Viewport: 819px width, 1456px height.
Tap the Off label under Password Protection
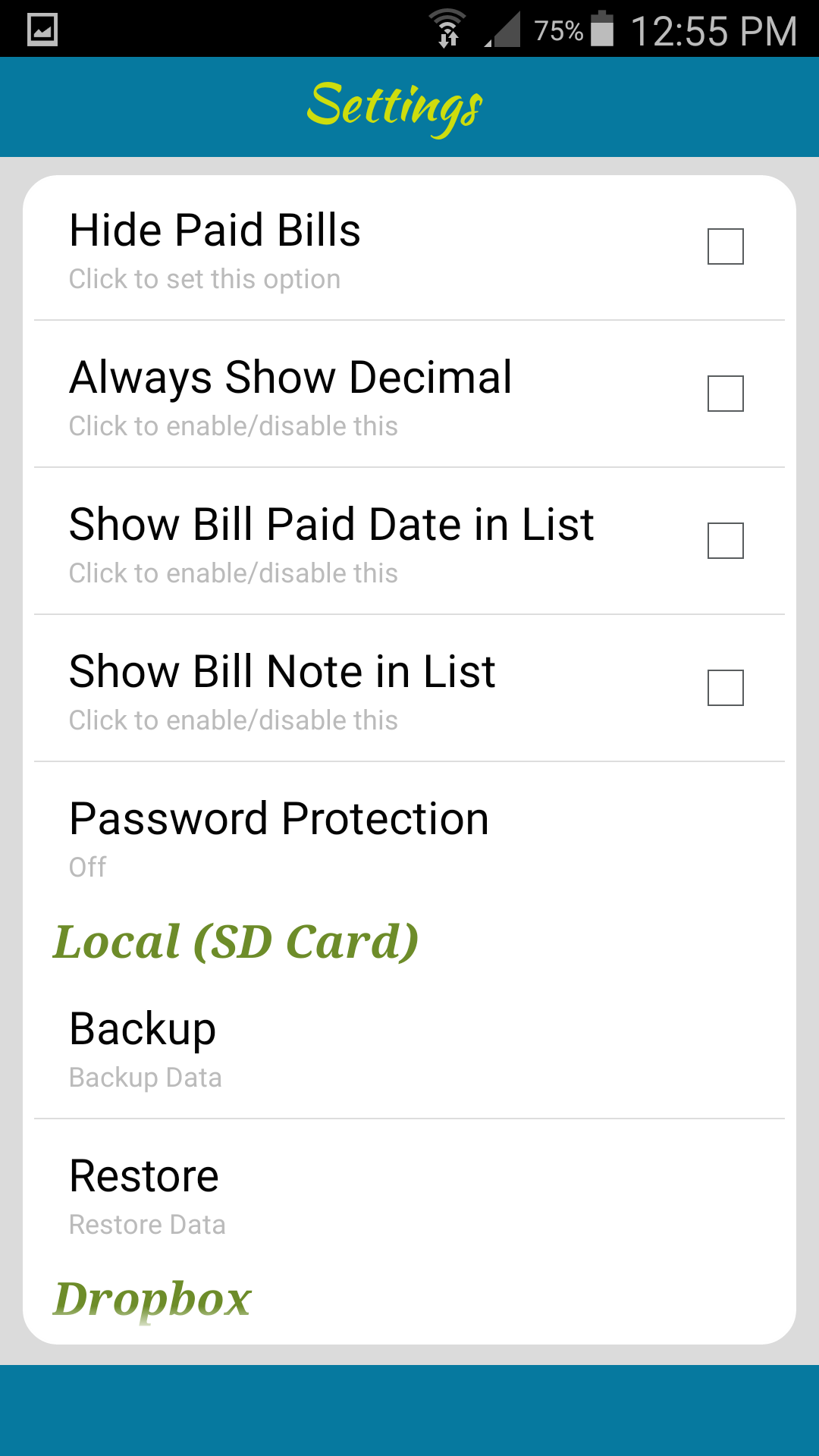coord(87,868)
